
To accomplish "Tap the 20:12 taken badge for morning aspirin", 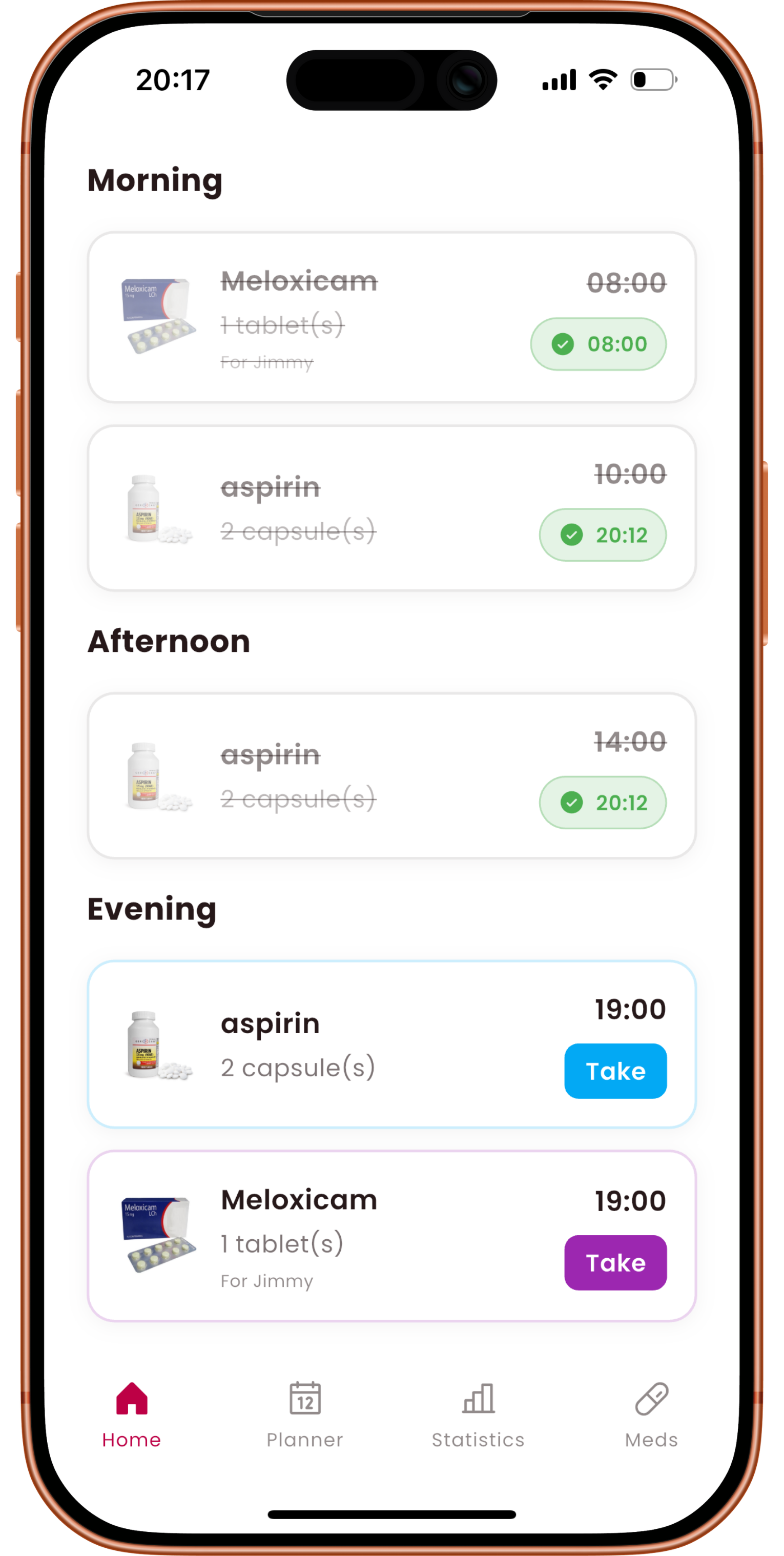I will click(602, 535).
